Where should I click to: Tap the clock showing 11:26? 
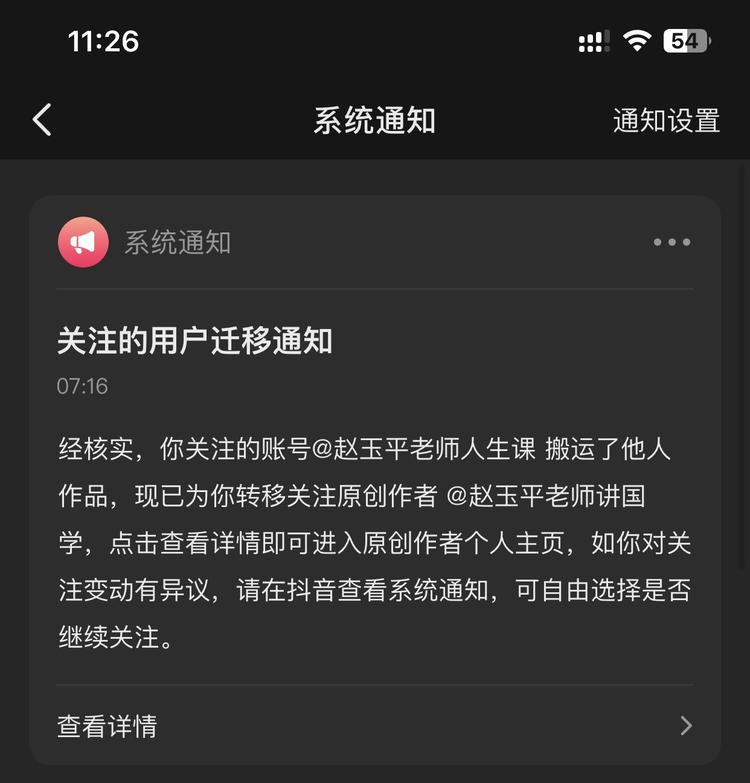coord(64,41)
